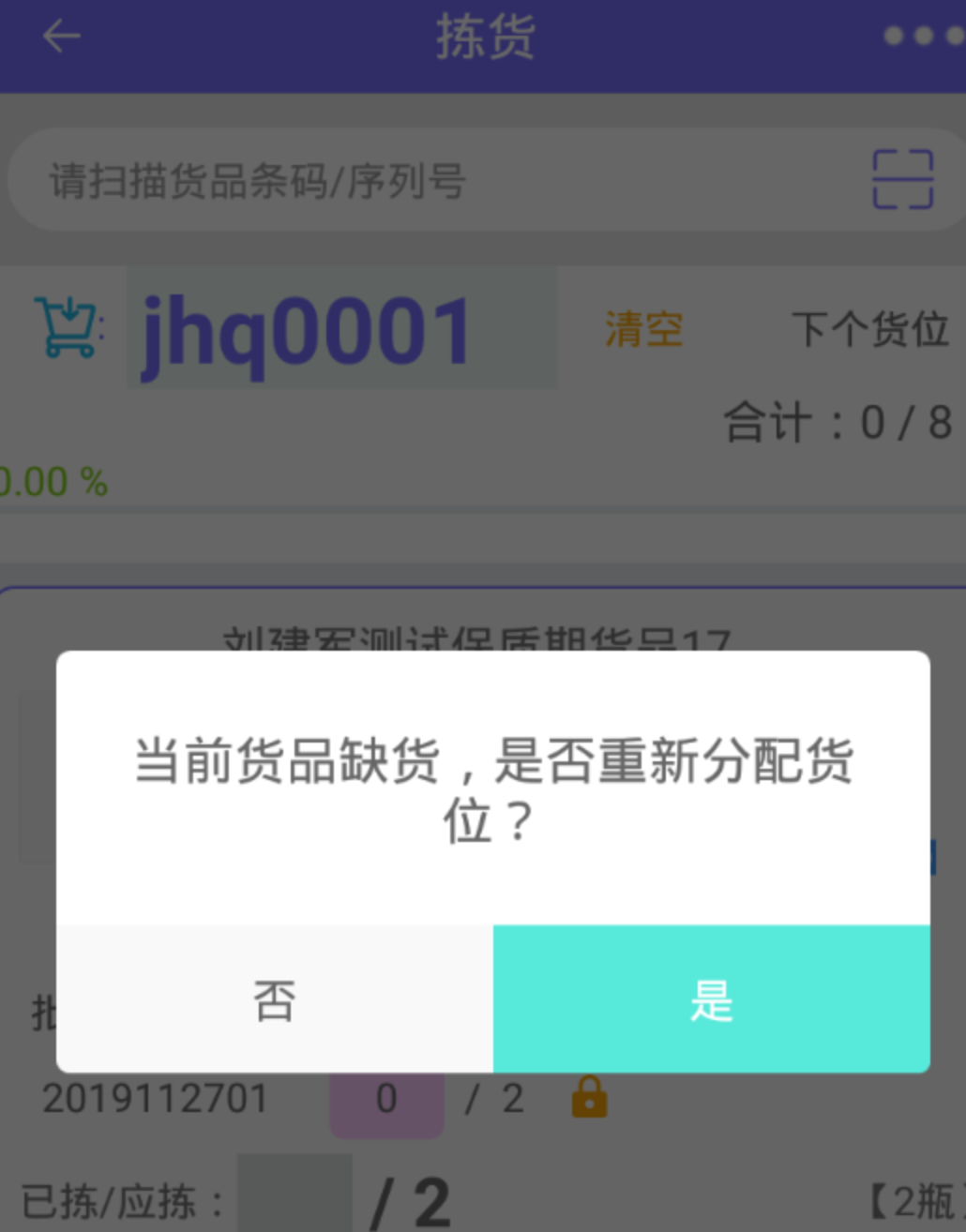966x1232 pixels.
Task: Go to next location via 下个货位
Action: coord(869,329)
